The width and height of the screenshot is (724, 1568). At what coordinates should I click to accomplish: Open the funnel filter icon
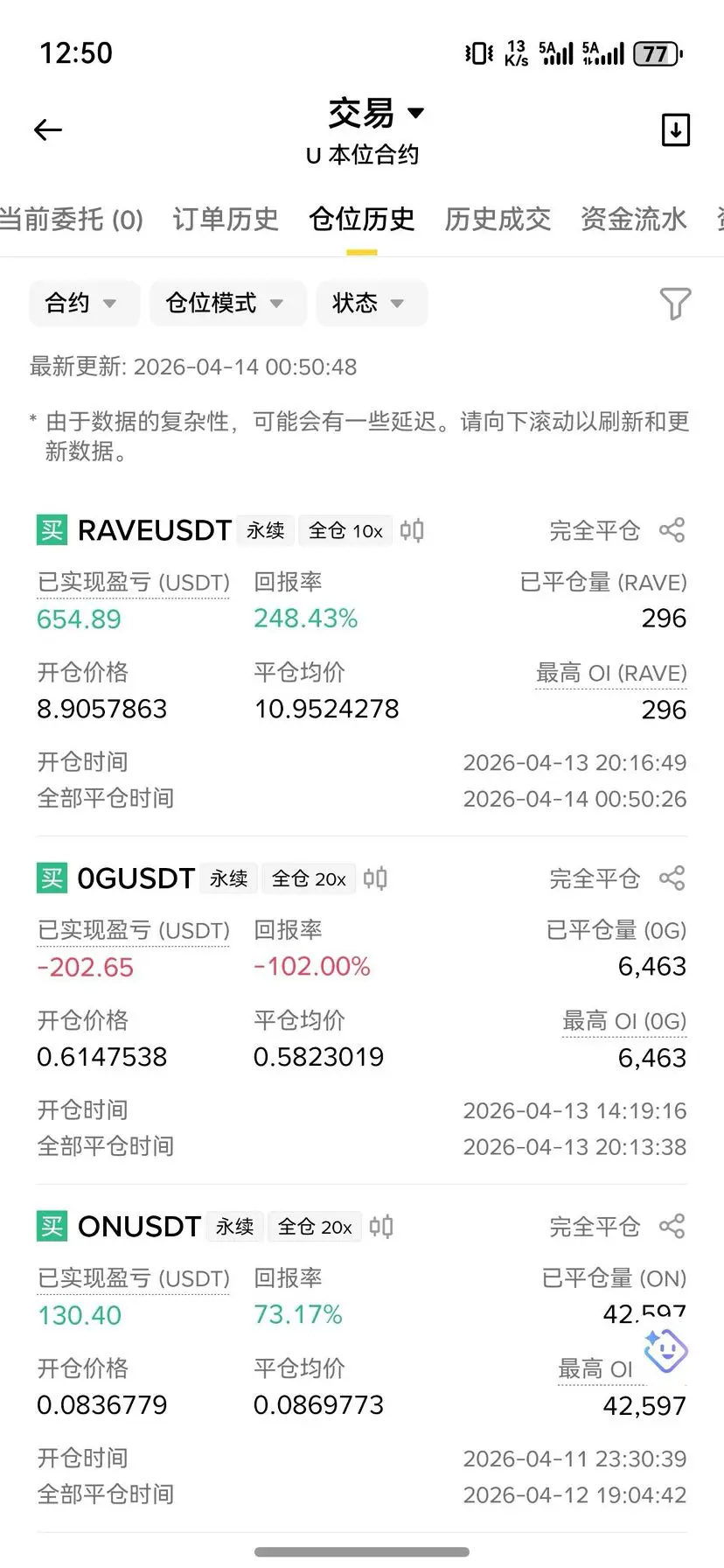tap(674, 304)
